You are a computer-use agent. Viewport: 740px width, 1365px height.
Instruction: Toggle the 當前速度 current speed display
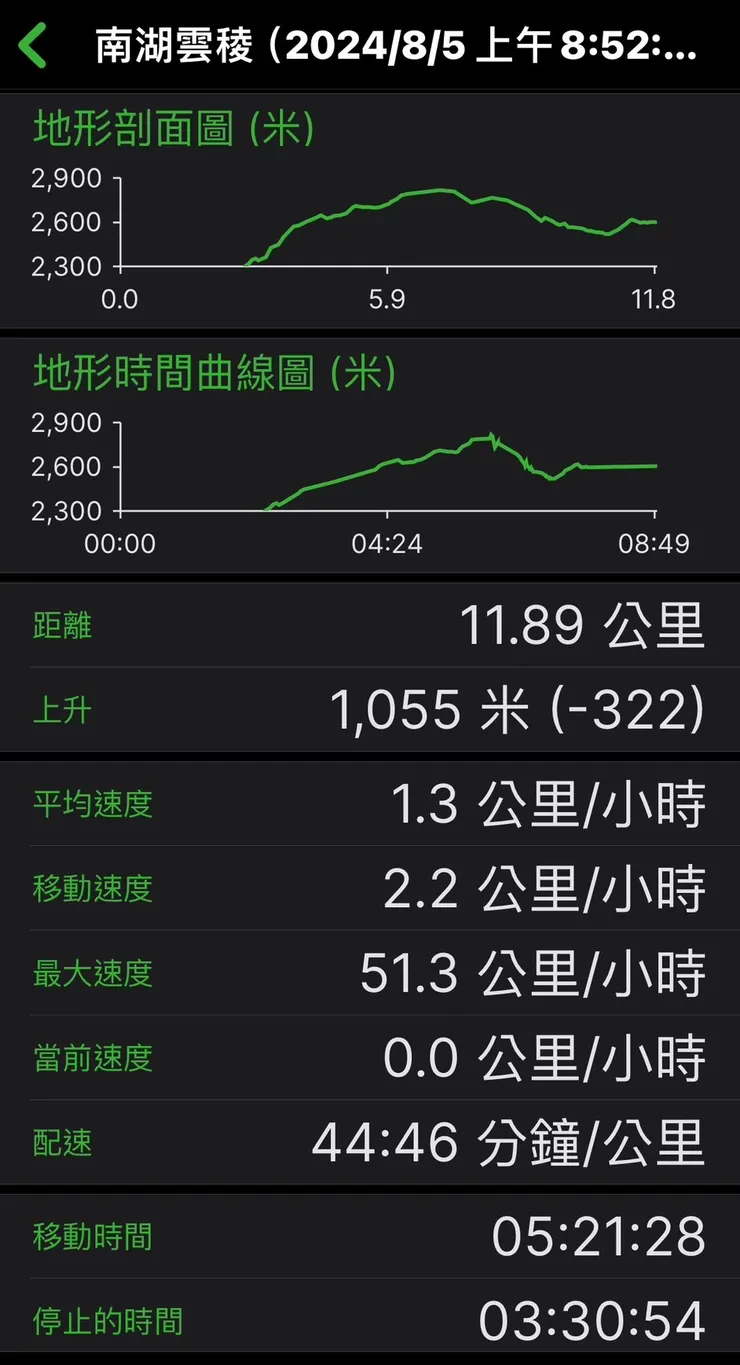pos(90,1058)
